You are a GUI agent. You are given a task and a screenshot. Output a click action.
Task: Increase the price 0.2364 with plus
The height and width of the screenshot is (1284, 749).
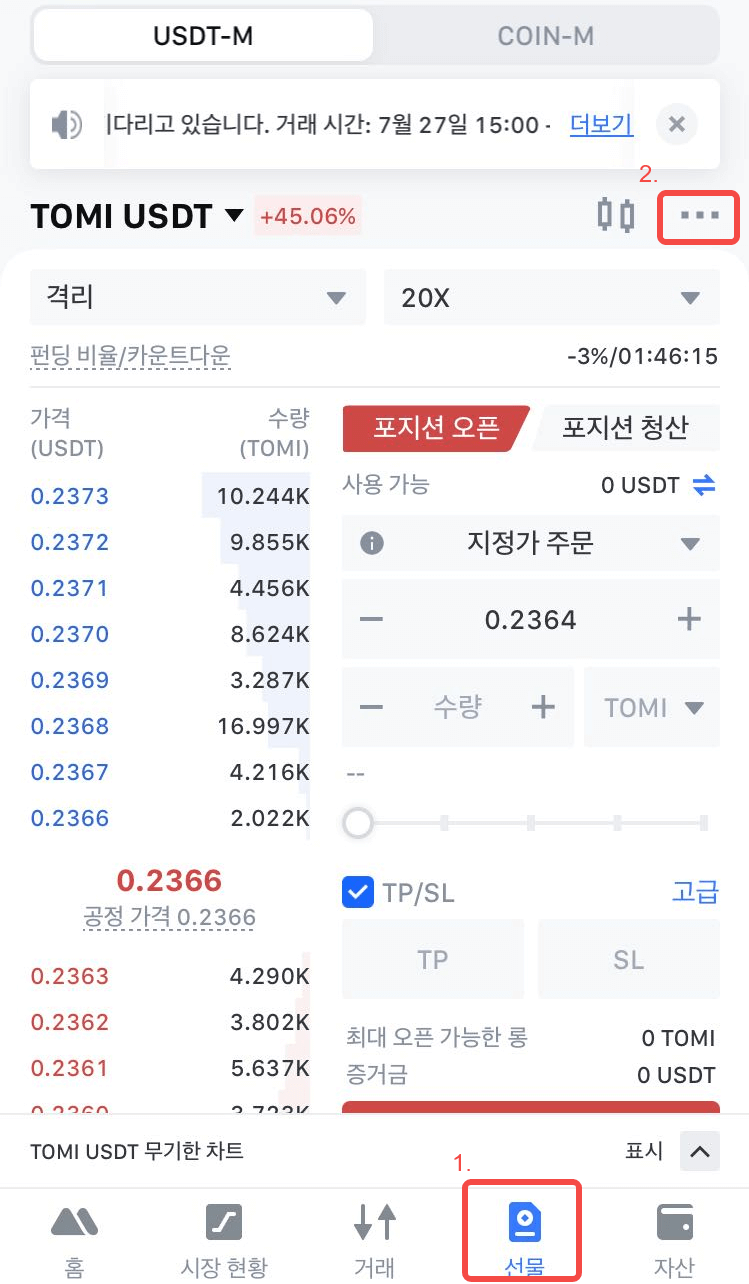click(689, 620)
